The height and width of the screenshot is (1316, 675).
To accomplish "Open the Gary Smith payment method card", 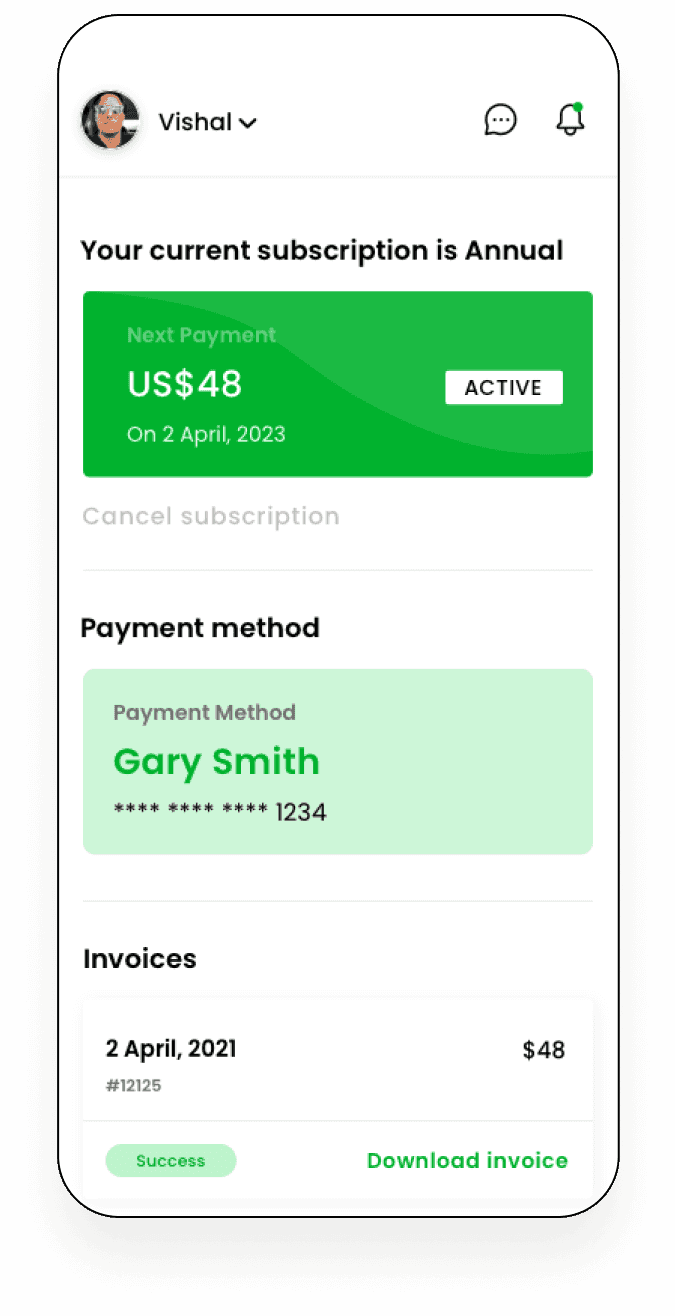I will pos(337,761).
